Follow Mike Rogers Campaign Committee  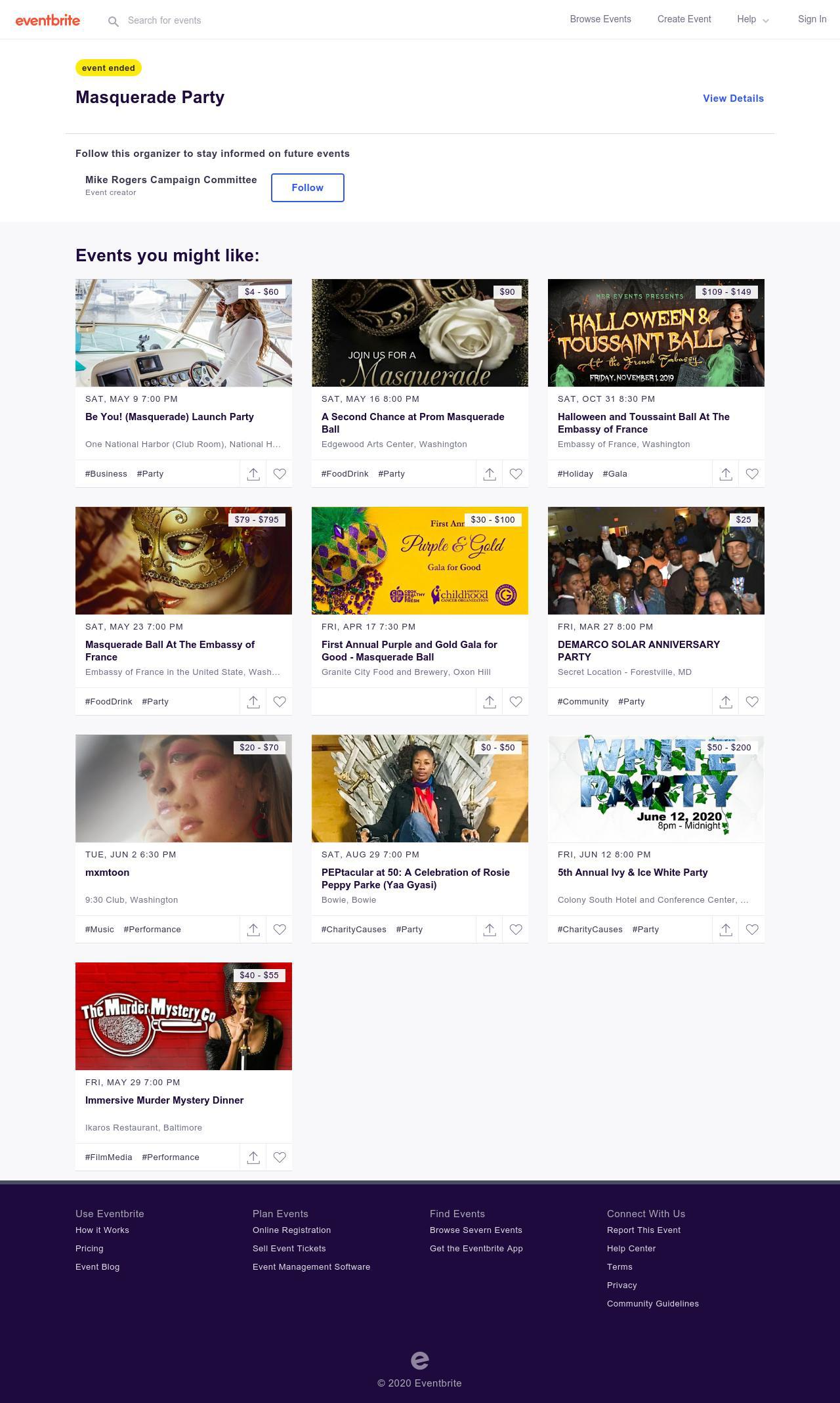pos(307,188)
